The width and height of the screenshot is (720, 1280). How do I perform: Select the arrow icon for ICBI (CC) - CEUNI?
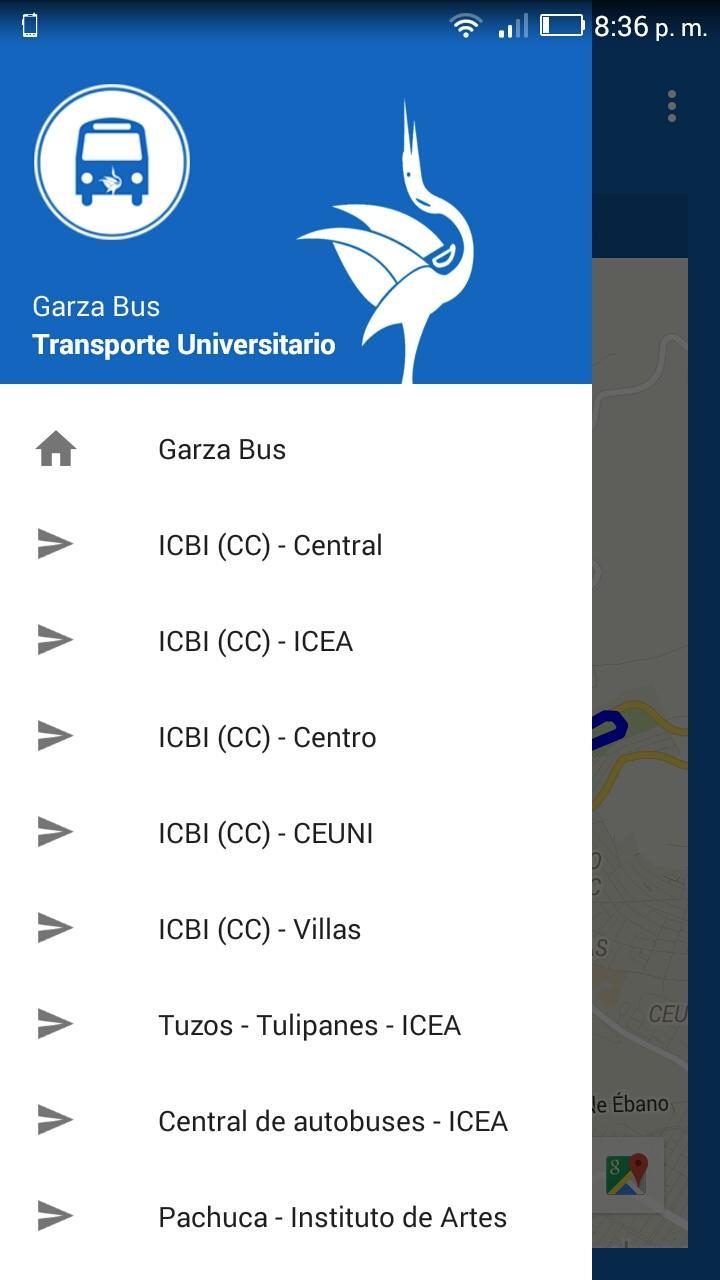coord(55,833)
